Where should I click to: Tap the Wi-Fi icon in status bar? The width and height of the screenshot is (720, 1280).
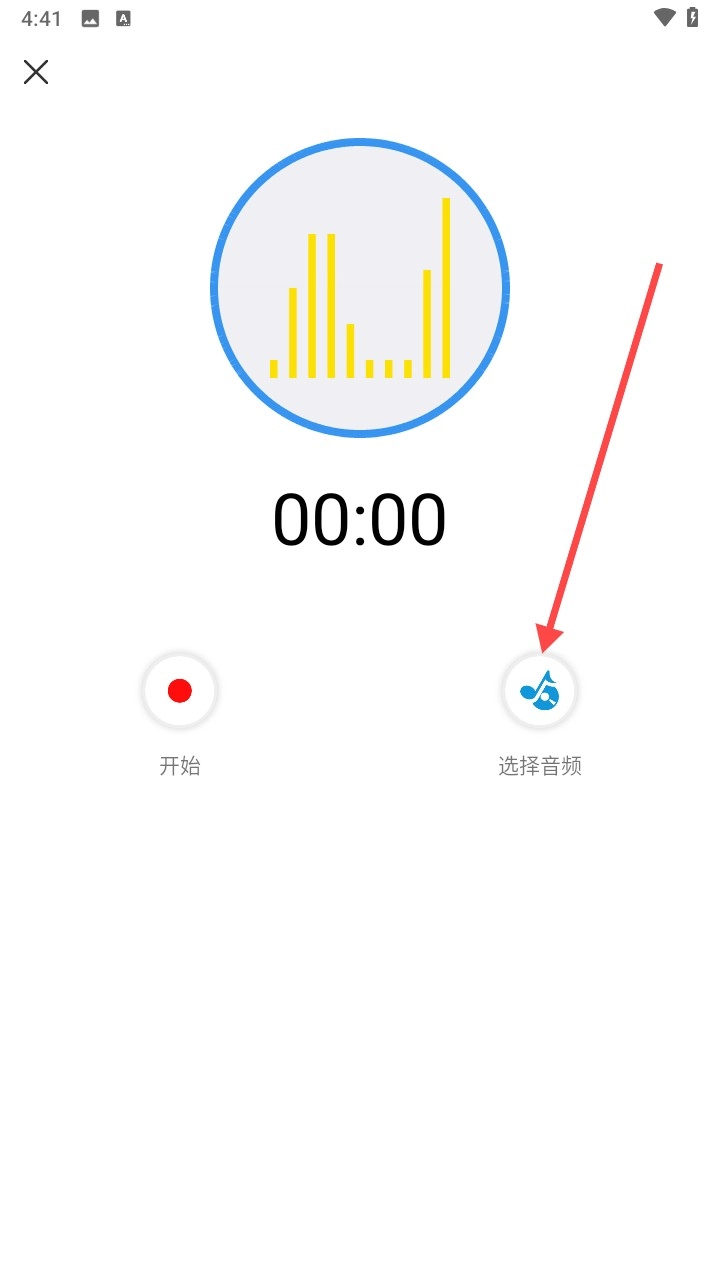click(x=663, y=17)
